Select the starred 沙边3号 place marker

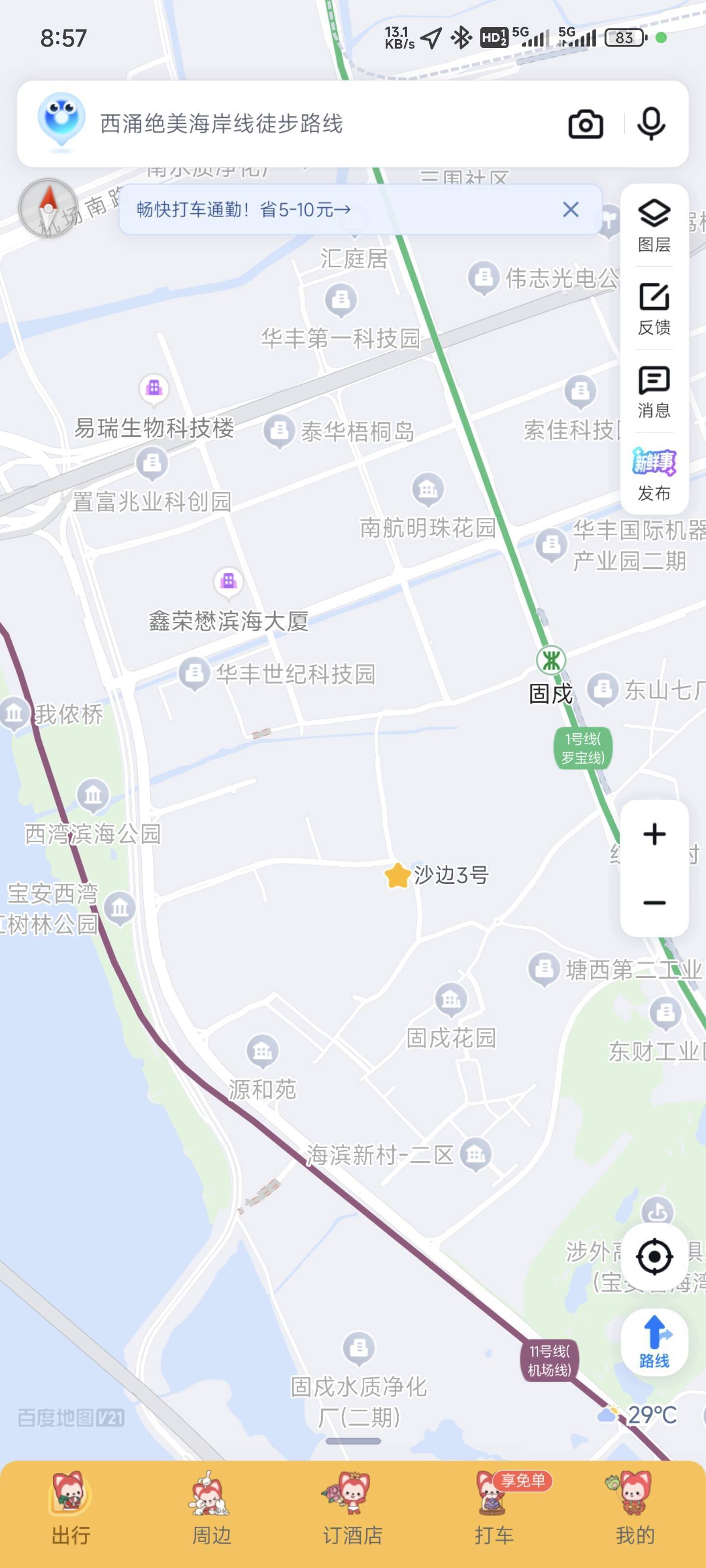coord(397,876)
